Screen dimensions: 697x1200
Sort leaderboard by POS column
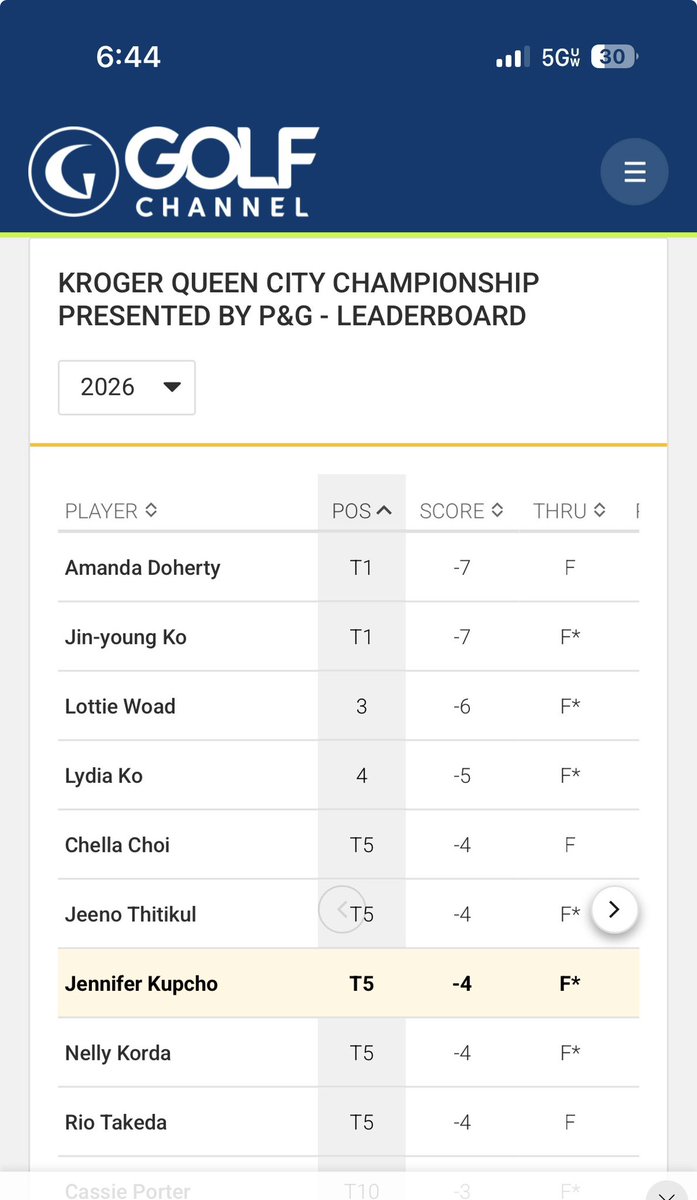(361, 511)
